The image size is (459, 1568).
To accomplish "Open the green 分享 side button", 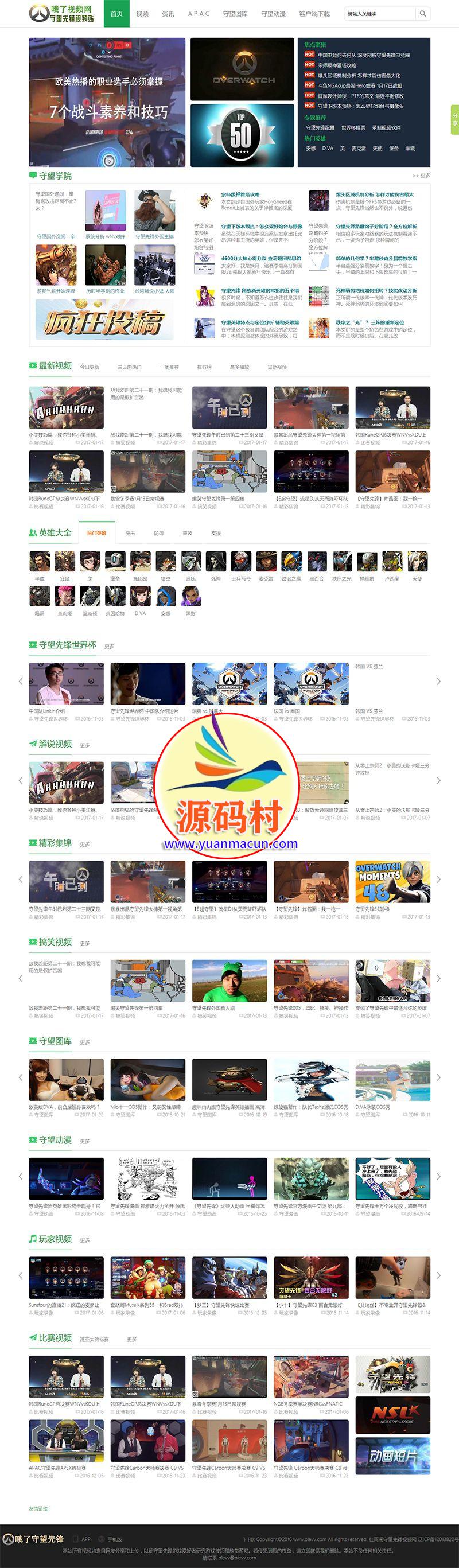I will coord(454,119).
